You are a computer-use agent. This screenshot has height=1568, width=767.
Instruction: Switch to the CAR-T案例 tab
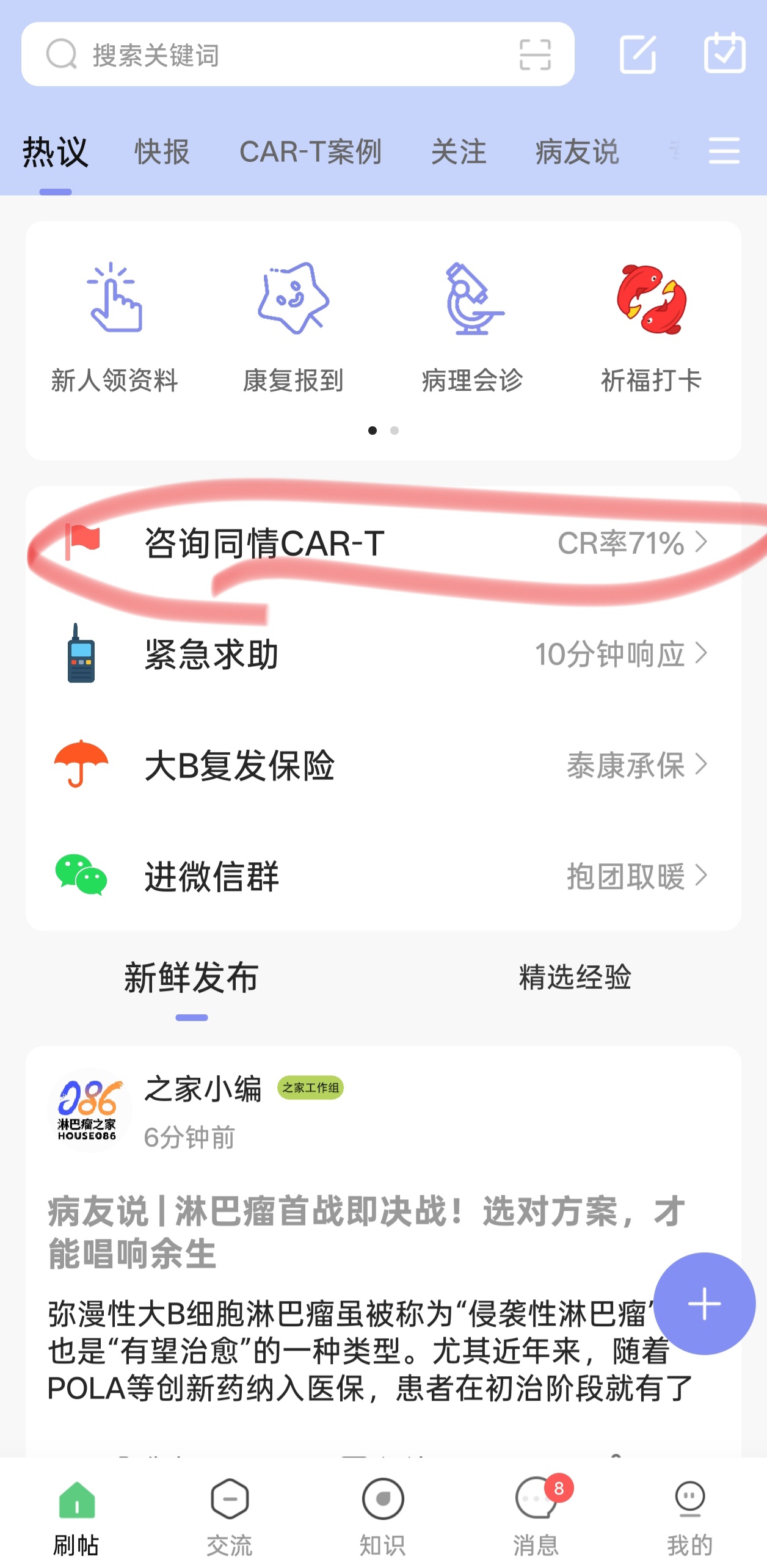[x=310, y=152]
